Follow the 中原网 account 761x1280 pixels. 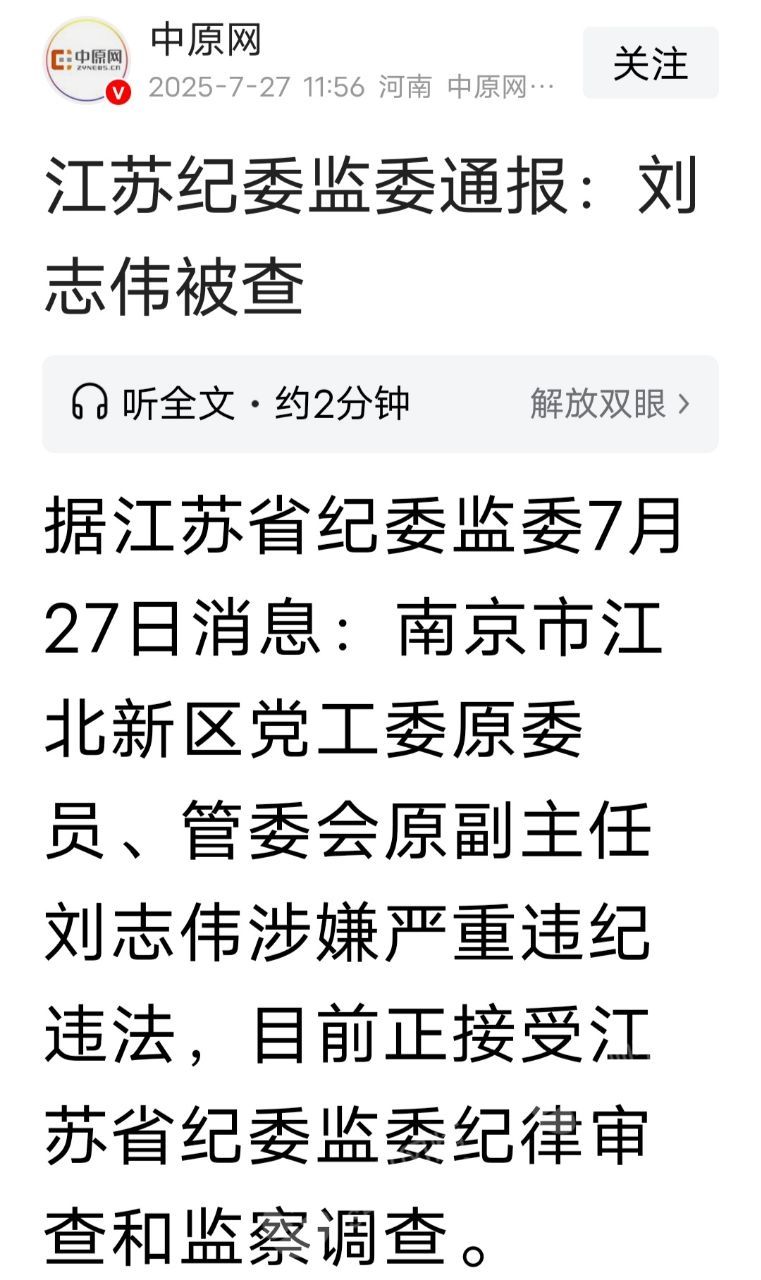click(650, 63)
